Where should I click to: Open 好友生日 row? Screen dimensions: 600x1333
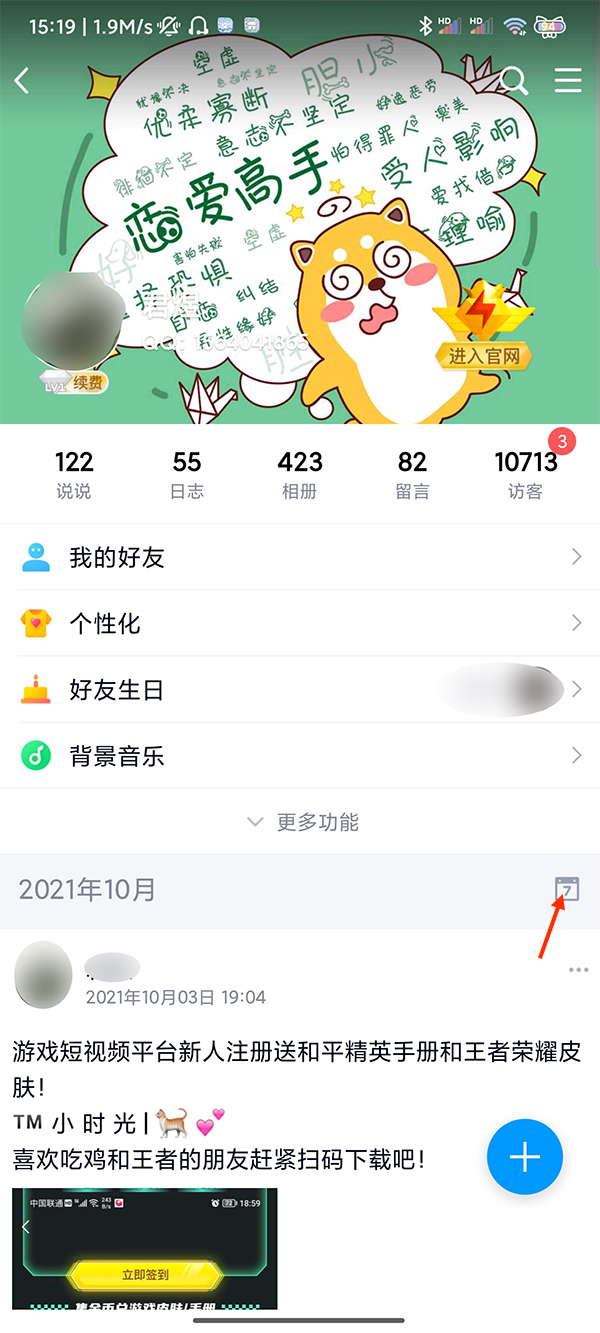[300, 690]
